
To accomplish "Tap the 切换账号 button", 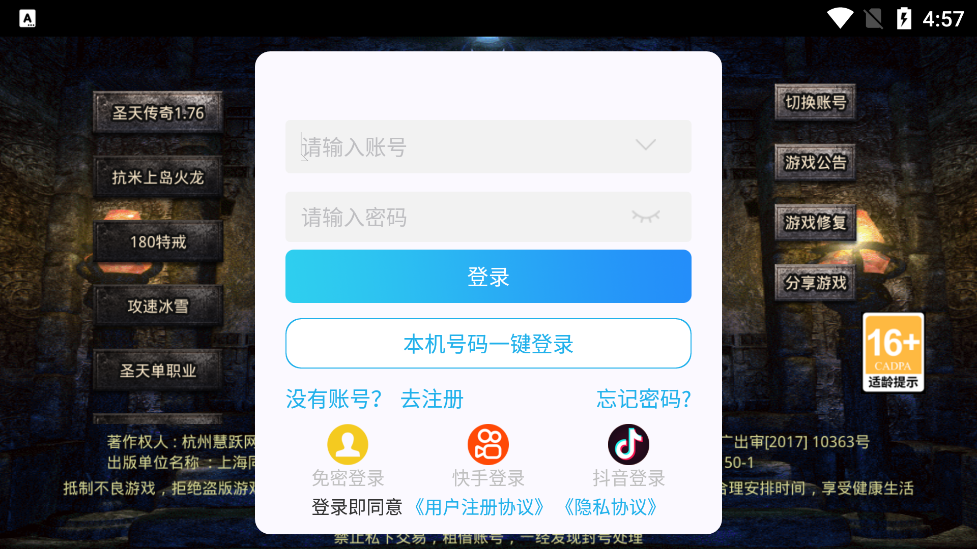I will pos(815,102).
